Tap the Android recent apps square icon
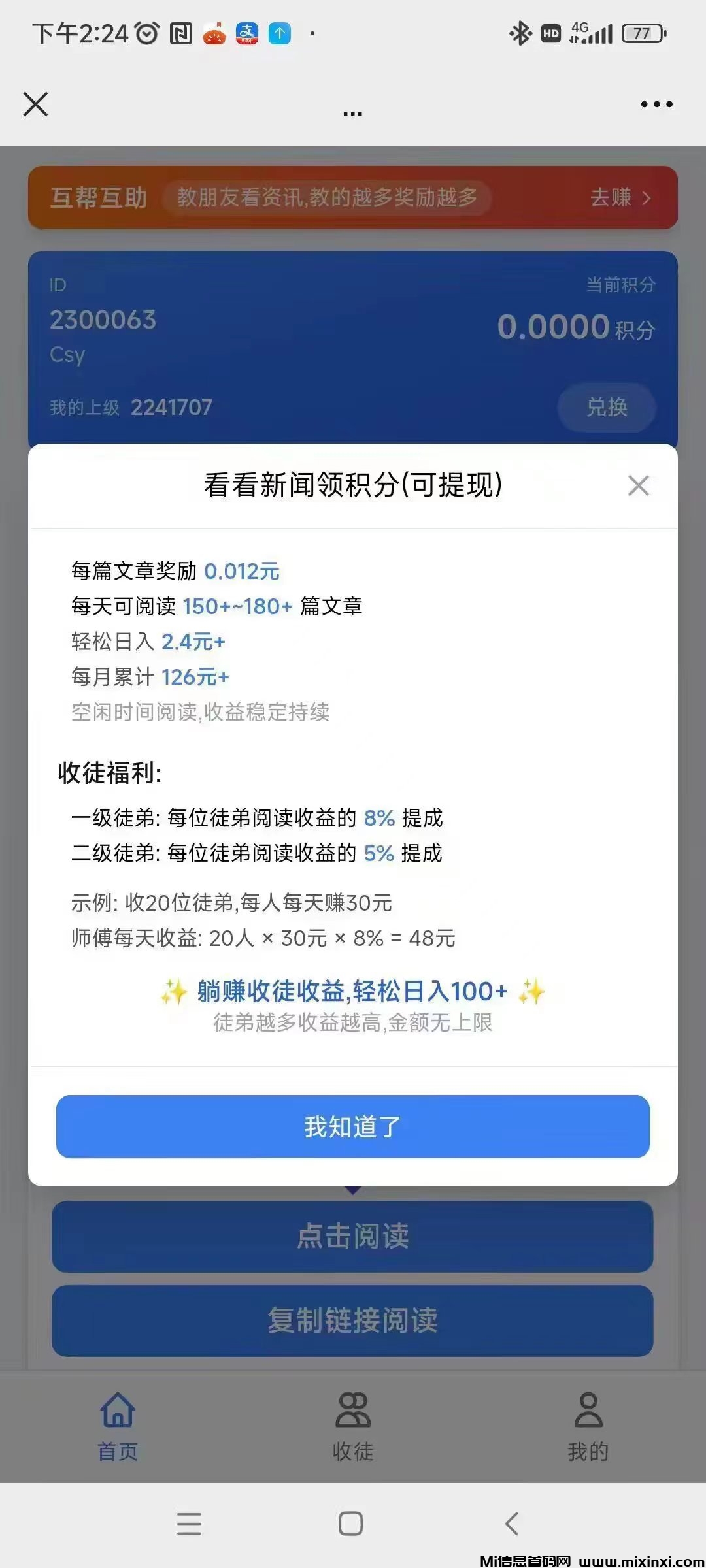 (352, 1525)
